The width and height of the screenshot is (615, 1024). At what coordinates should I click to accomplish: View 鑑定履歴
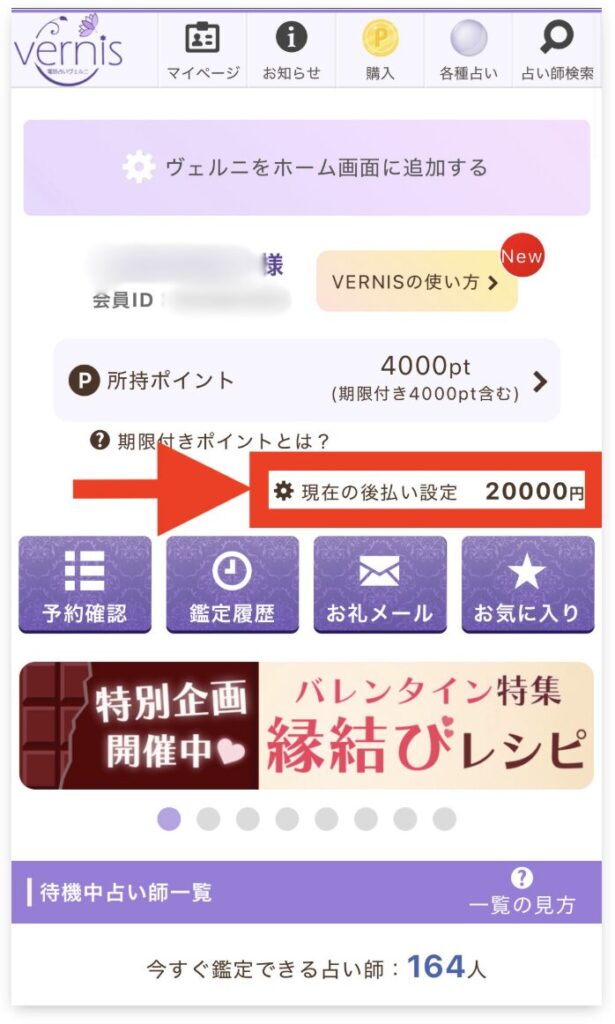tap(232, 585)
